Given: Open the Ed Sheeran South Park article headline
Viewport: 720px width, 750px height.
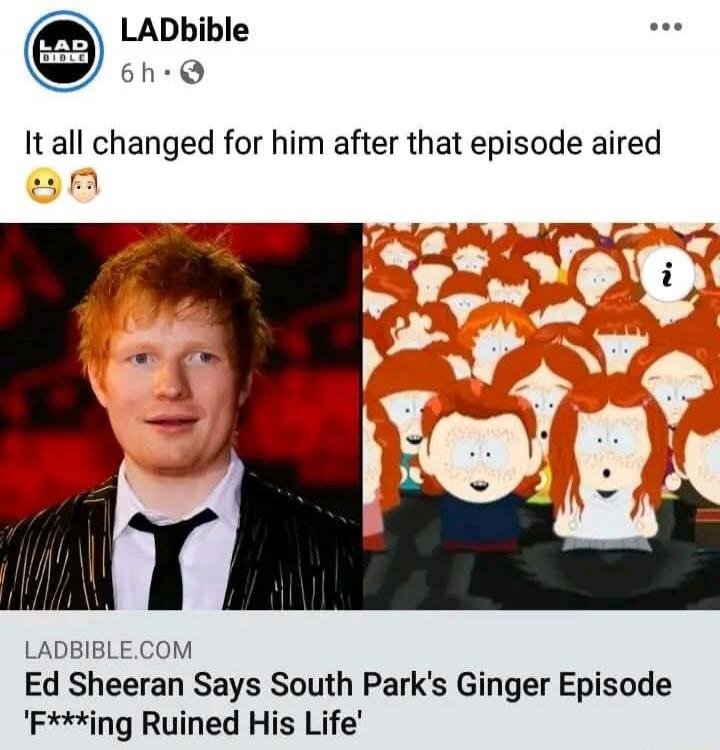Looking at the screenshot, I should 345,703.
